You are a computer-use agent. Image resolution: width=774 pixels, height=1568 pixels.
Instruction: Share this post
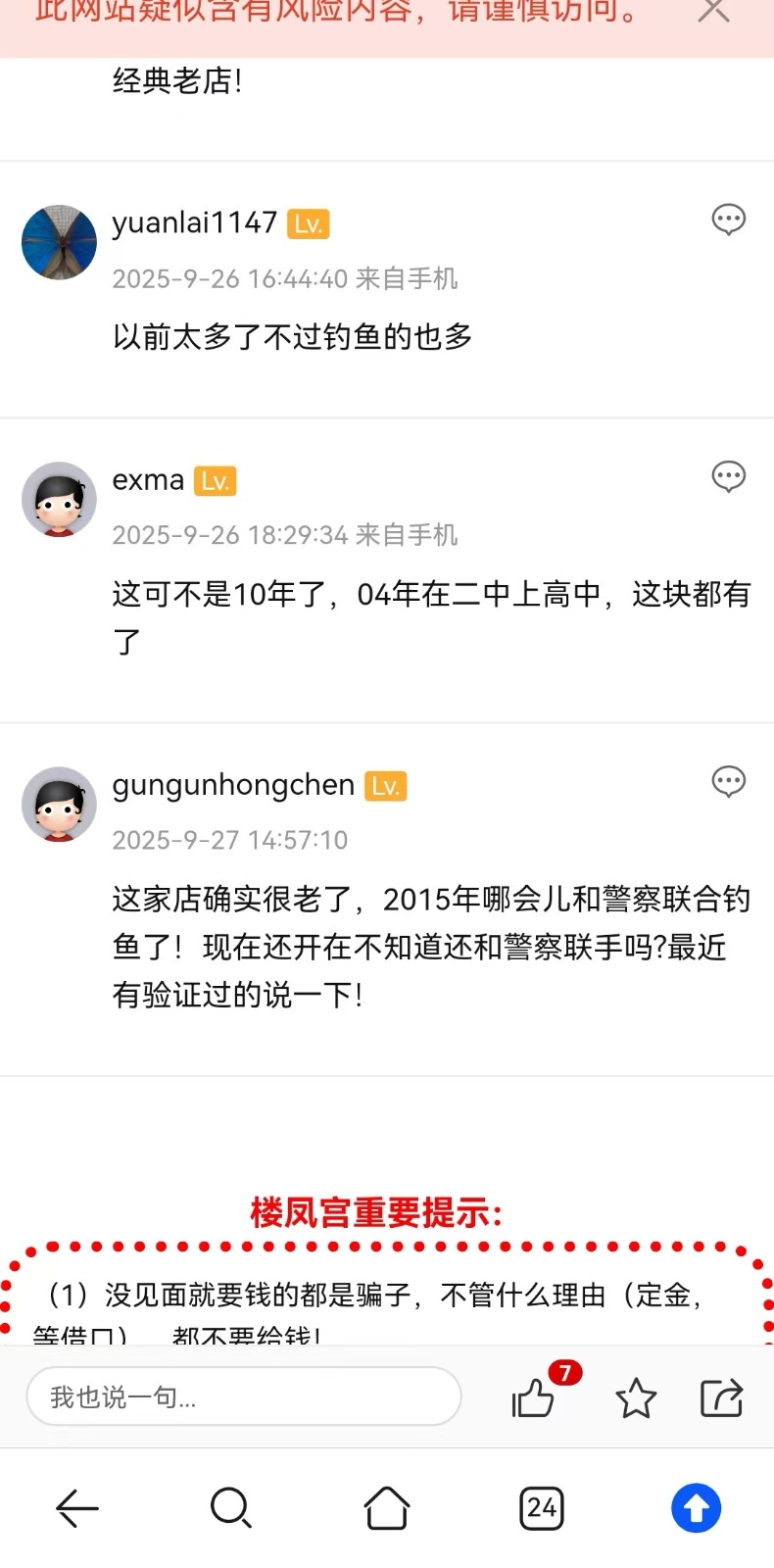[722, 1397]
